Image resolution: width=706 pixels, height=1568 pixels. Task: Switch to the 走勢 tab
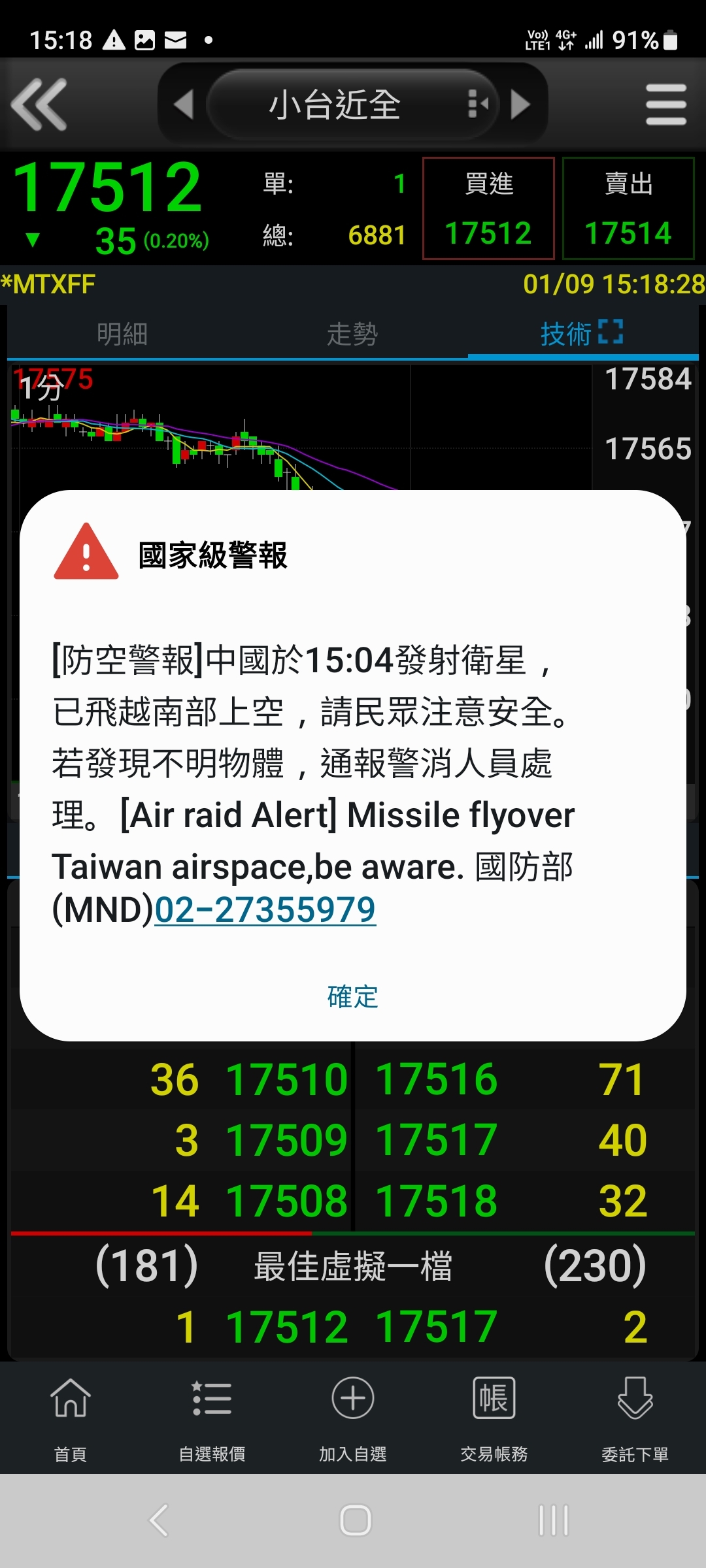[x=352, y=334]
